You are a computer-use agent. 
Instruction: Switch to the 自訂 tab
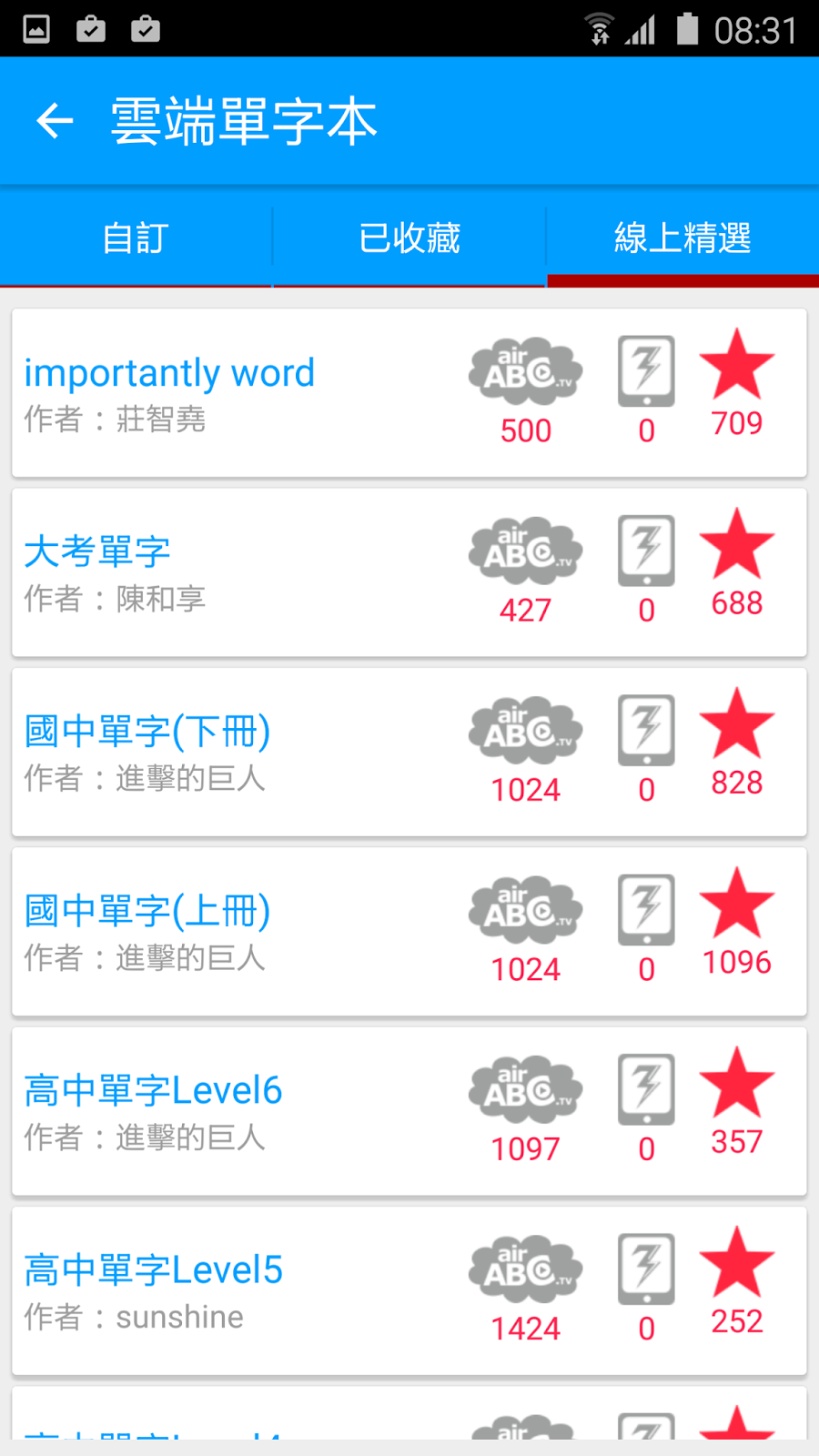click(135, 237)
